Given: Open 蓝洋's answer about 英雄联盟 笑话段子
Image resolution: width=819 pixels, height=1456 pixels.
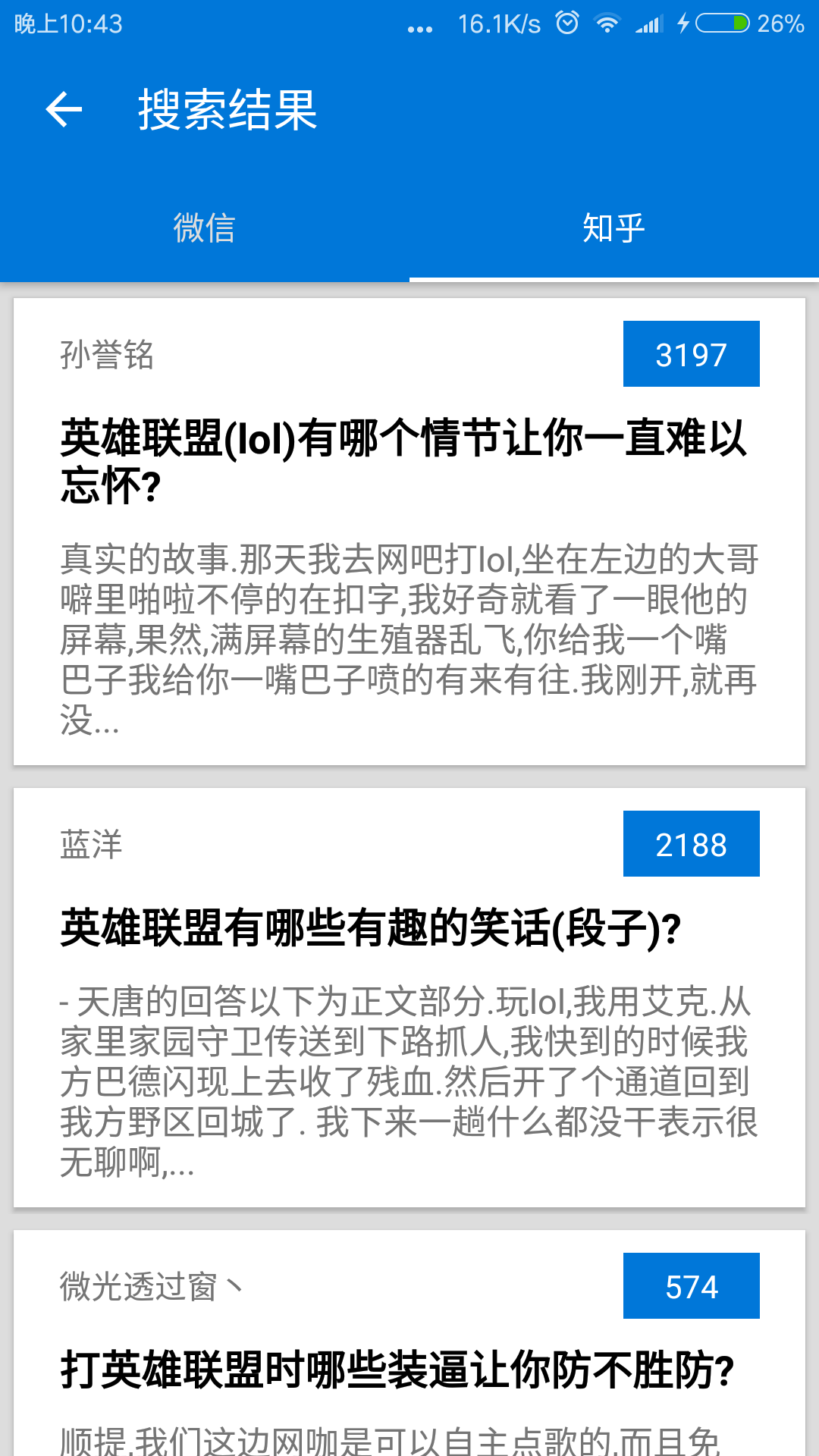Looking at the screenshot, I should point(409,997).
